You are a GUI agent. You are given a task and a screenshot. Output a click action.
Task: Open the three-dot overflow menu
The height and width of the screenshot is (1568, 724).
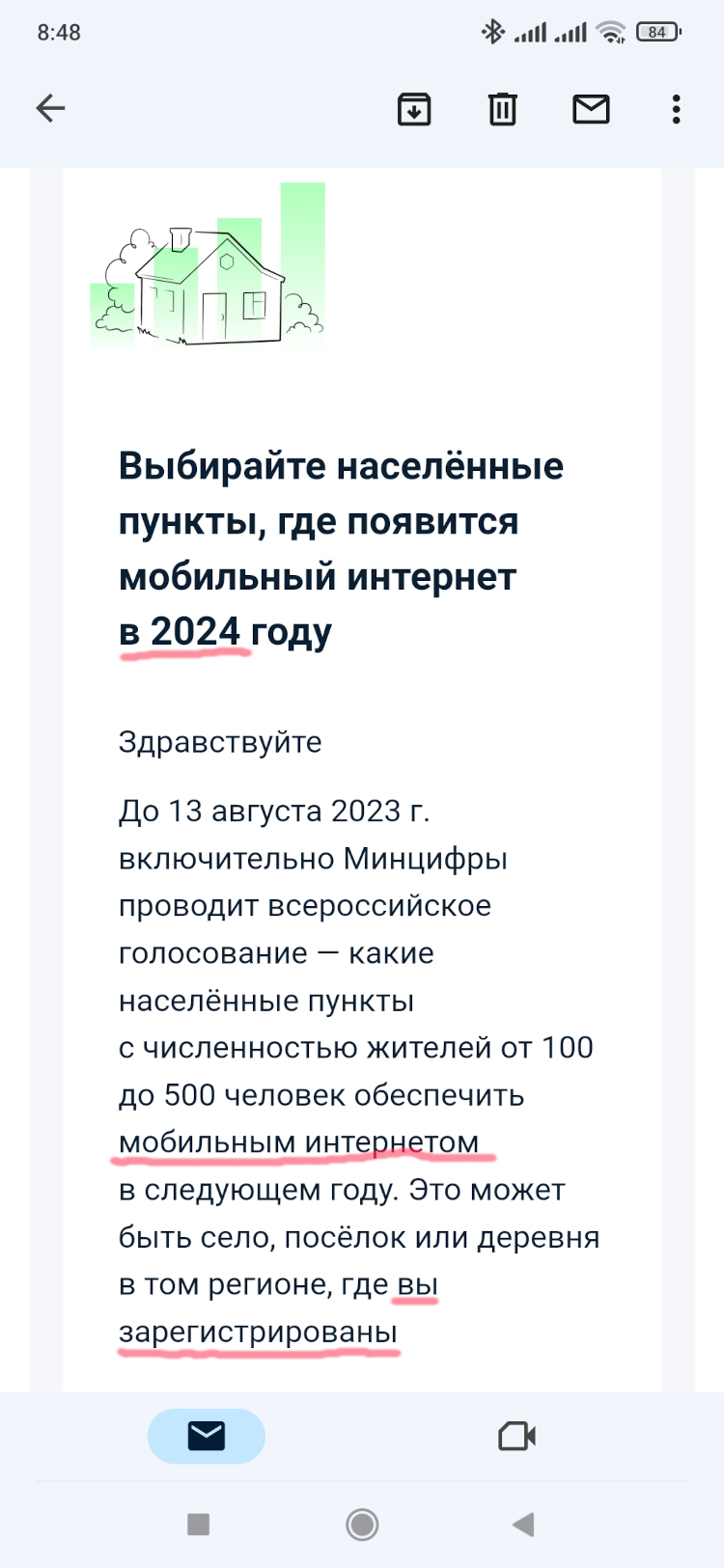(676, 109)
